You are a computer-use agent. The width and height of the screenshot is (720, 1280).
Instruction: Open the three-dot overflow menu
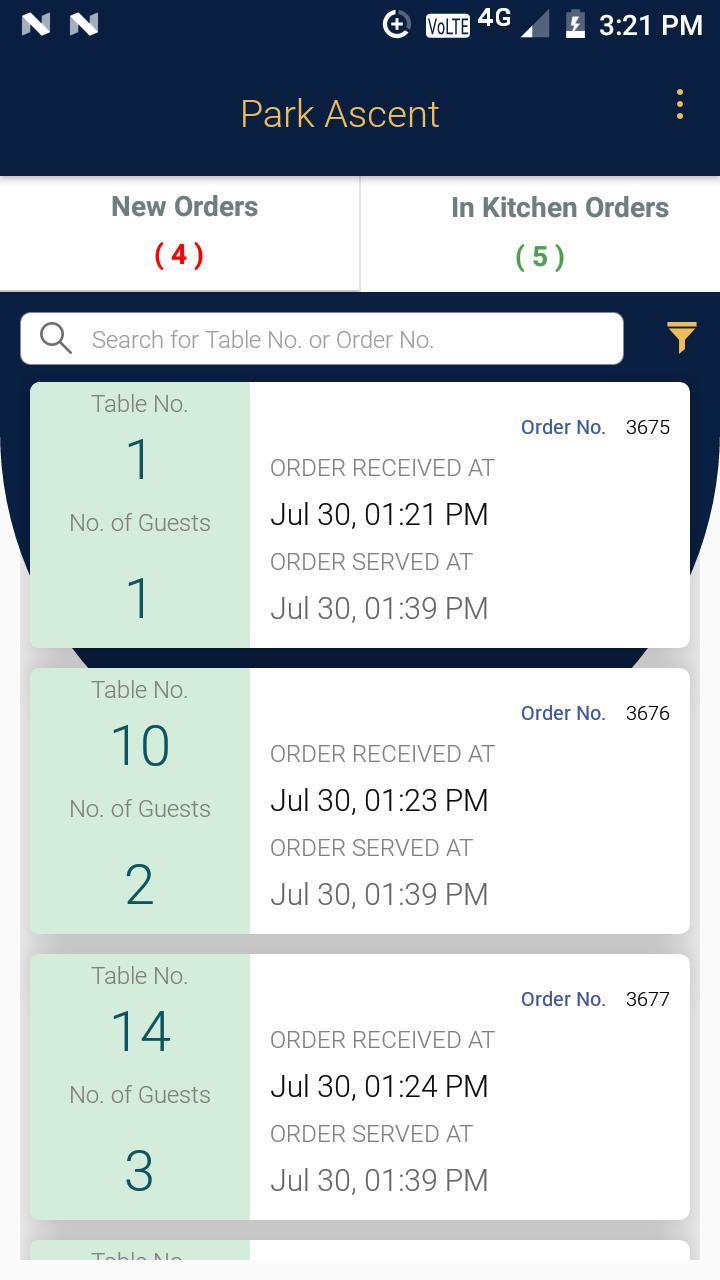click(679, 105)
